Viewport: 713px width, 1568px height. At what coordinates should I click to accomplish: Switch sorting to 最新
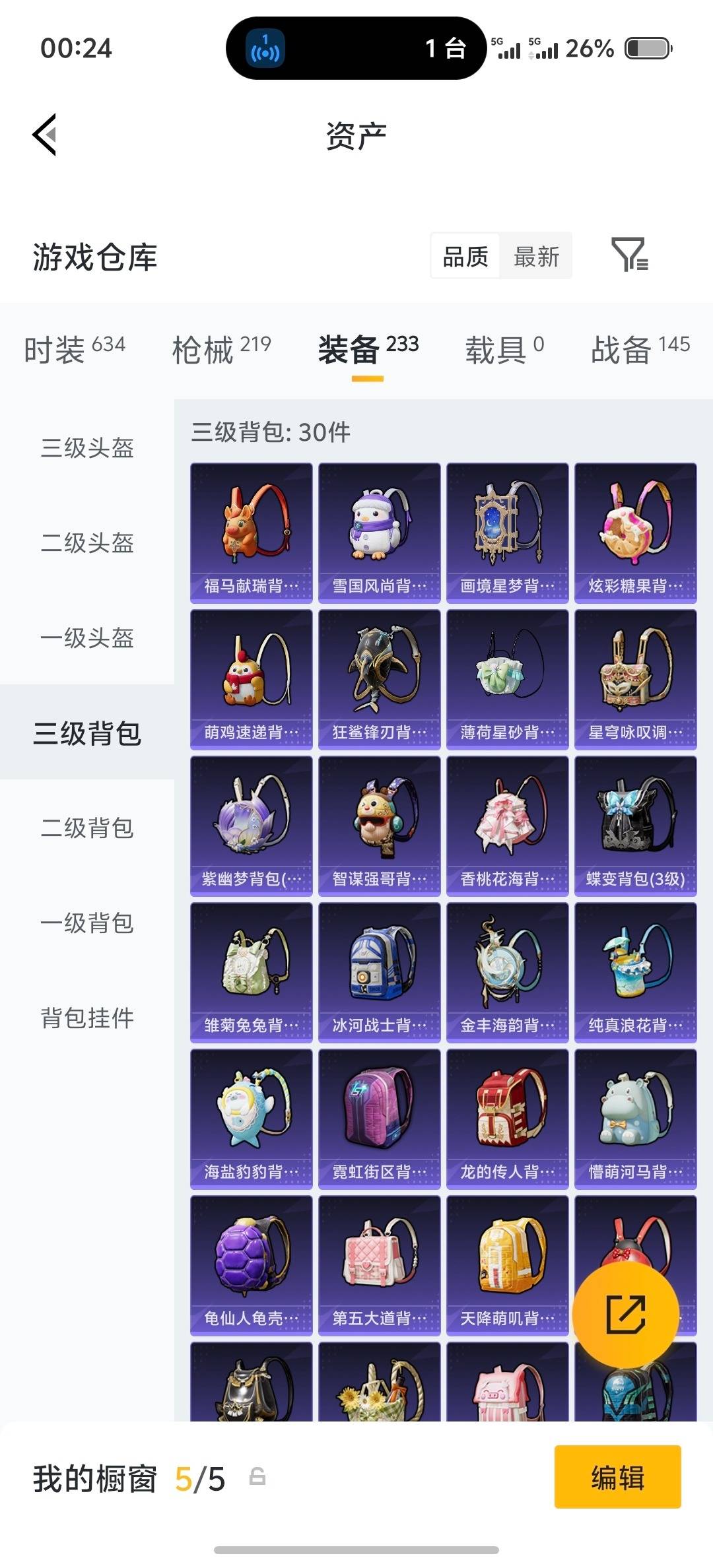[x=536, y=256]
